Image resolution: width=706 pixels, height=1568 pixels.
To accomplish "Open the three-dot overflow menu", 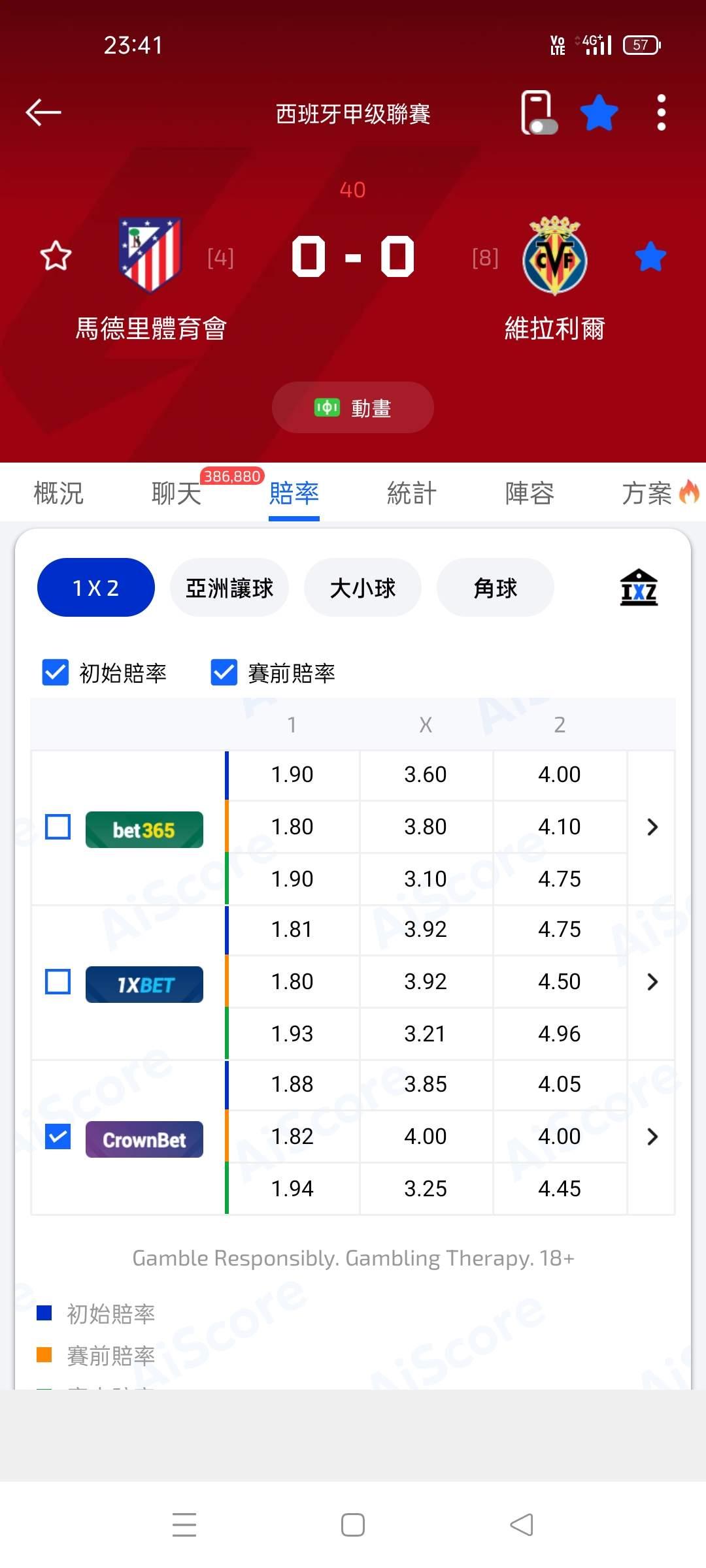I will coord(662,112).
